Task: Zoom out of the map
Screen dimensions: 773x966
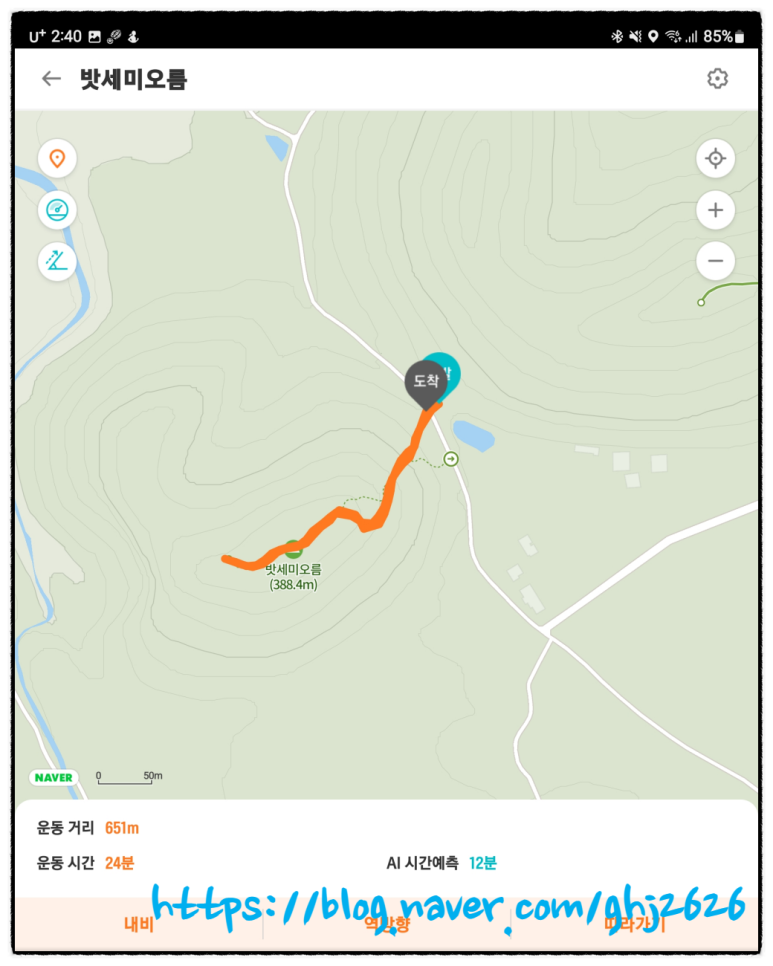Action: [x=715, y=262]
